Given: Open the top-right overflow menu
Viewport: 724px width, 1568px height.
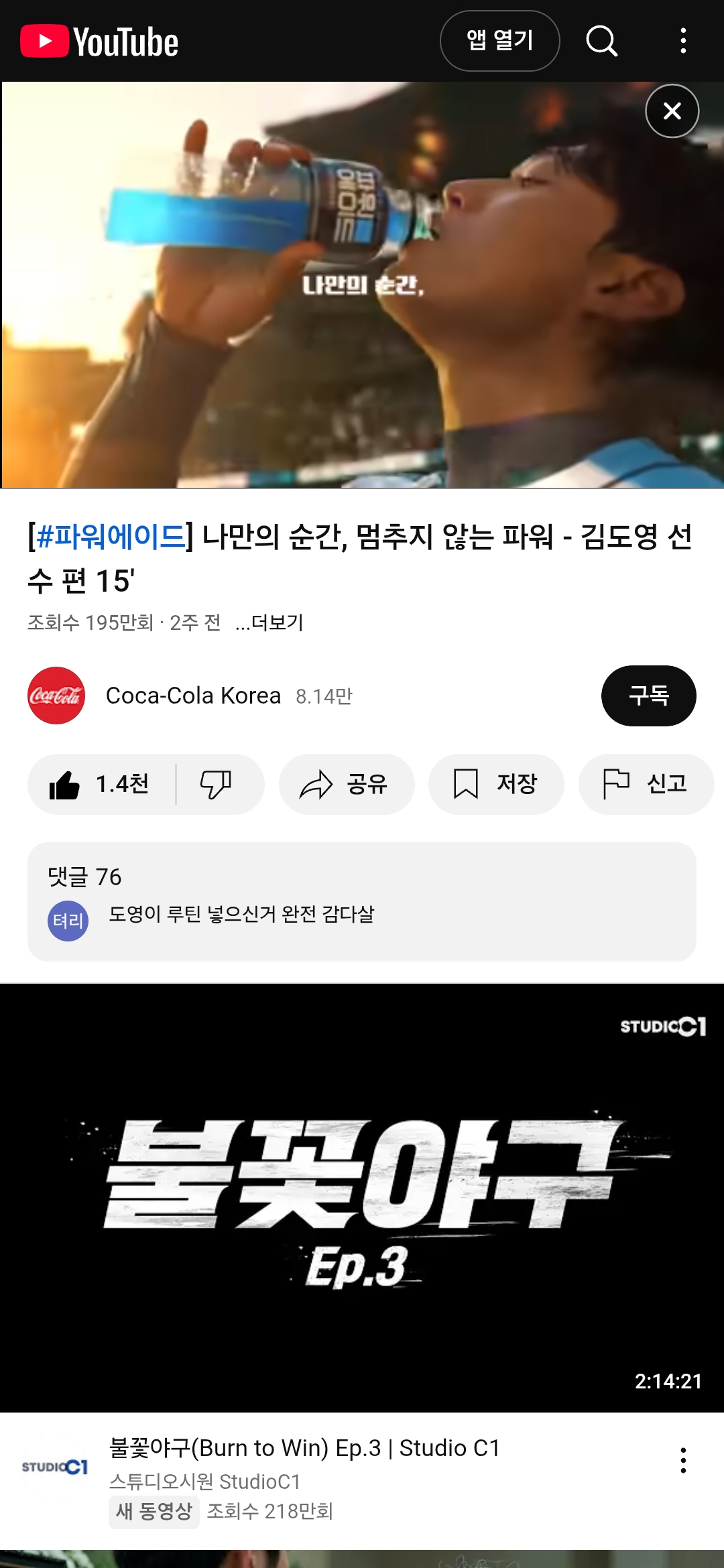Looking at the screenshot, I should (x=683, y=41).
